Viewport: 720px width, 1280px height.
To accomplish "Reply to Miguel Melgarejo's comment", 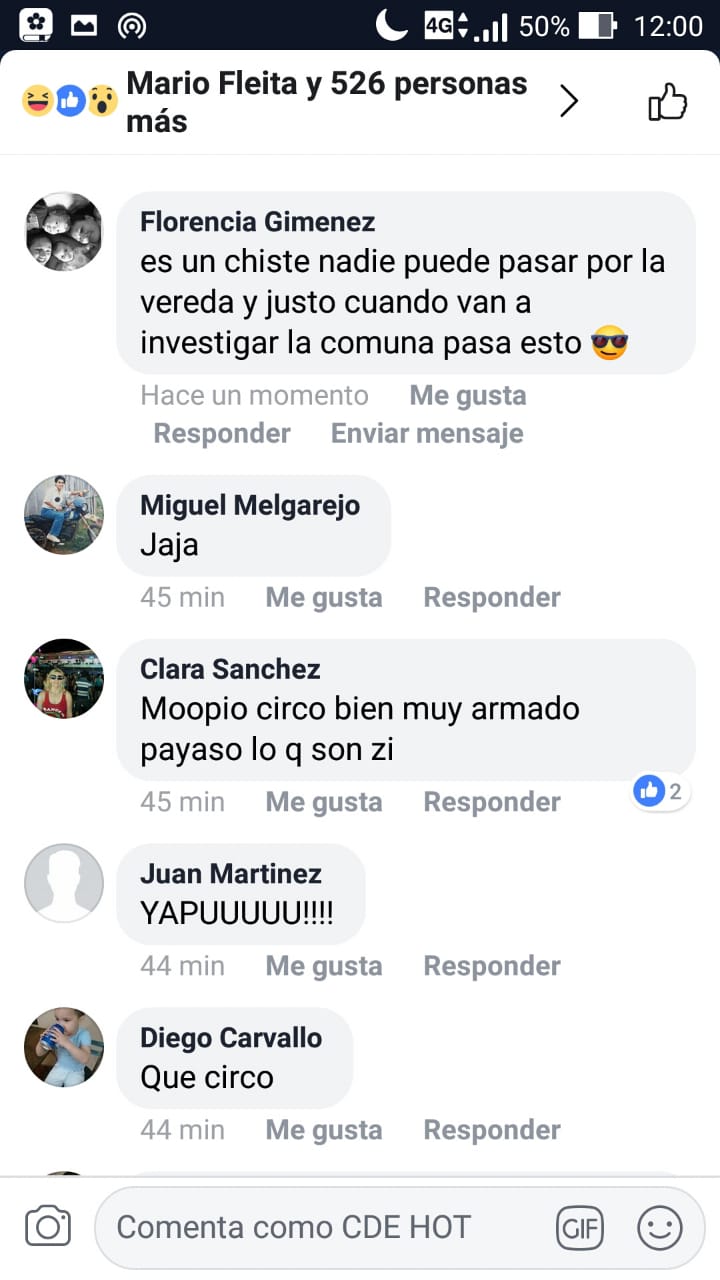I will (491, 598).
